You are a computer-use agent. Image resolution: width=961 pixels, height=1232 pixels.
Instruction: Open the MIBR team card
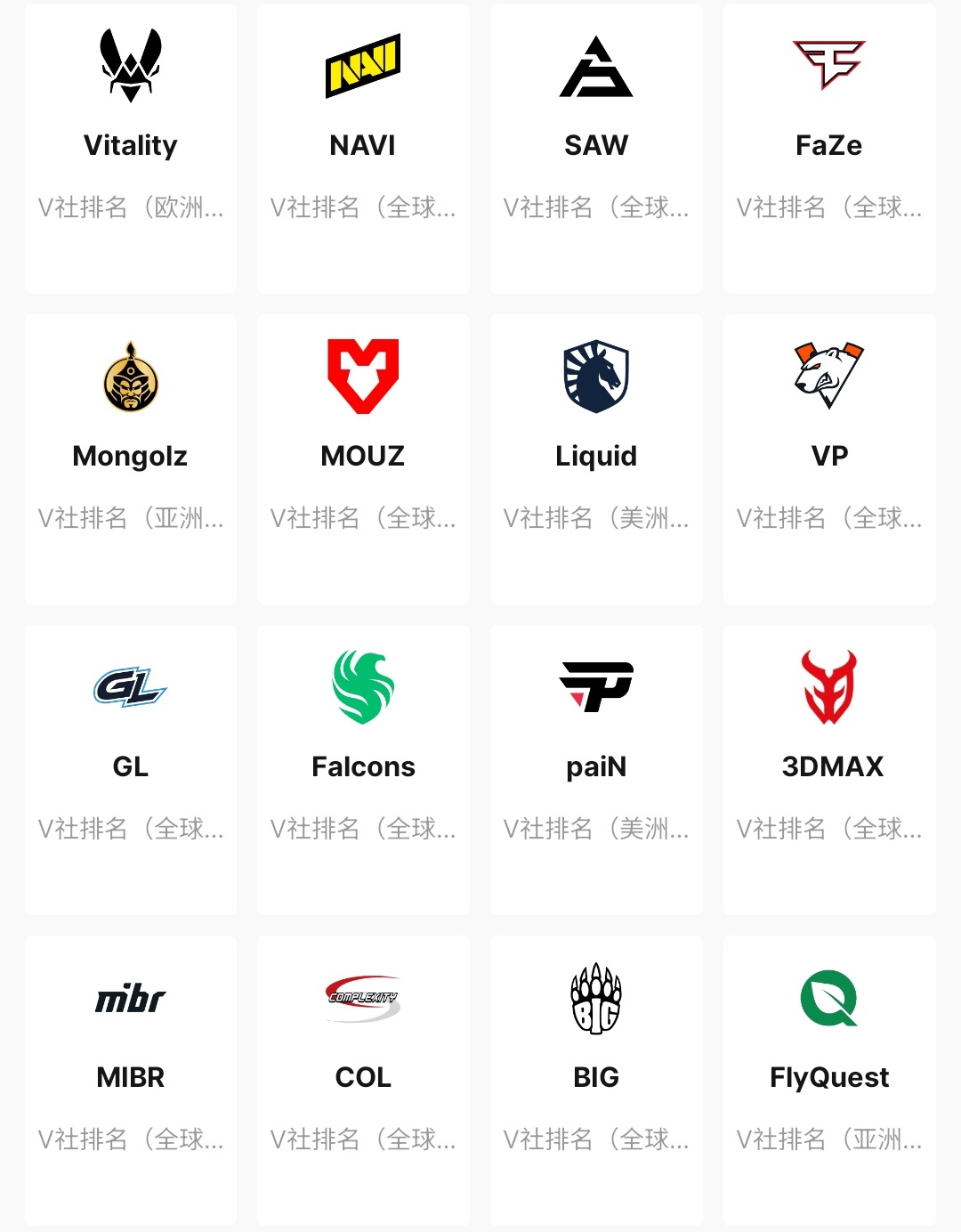point(131,1079)
